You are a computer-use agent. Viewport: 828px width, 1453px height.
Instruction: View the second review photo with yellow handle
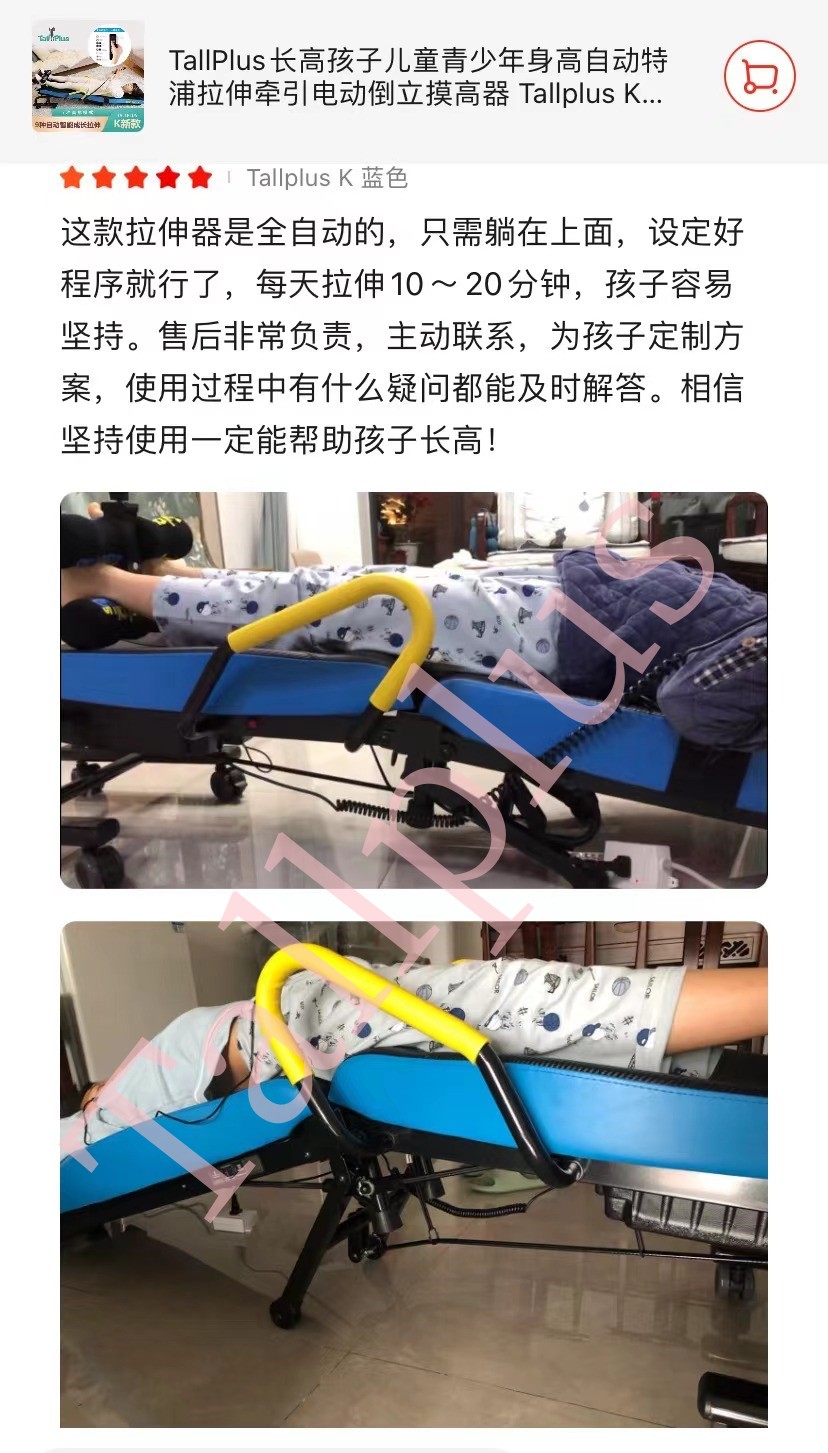point(413,1174)
